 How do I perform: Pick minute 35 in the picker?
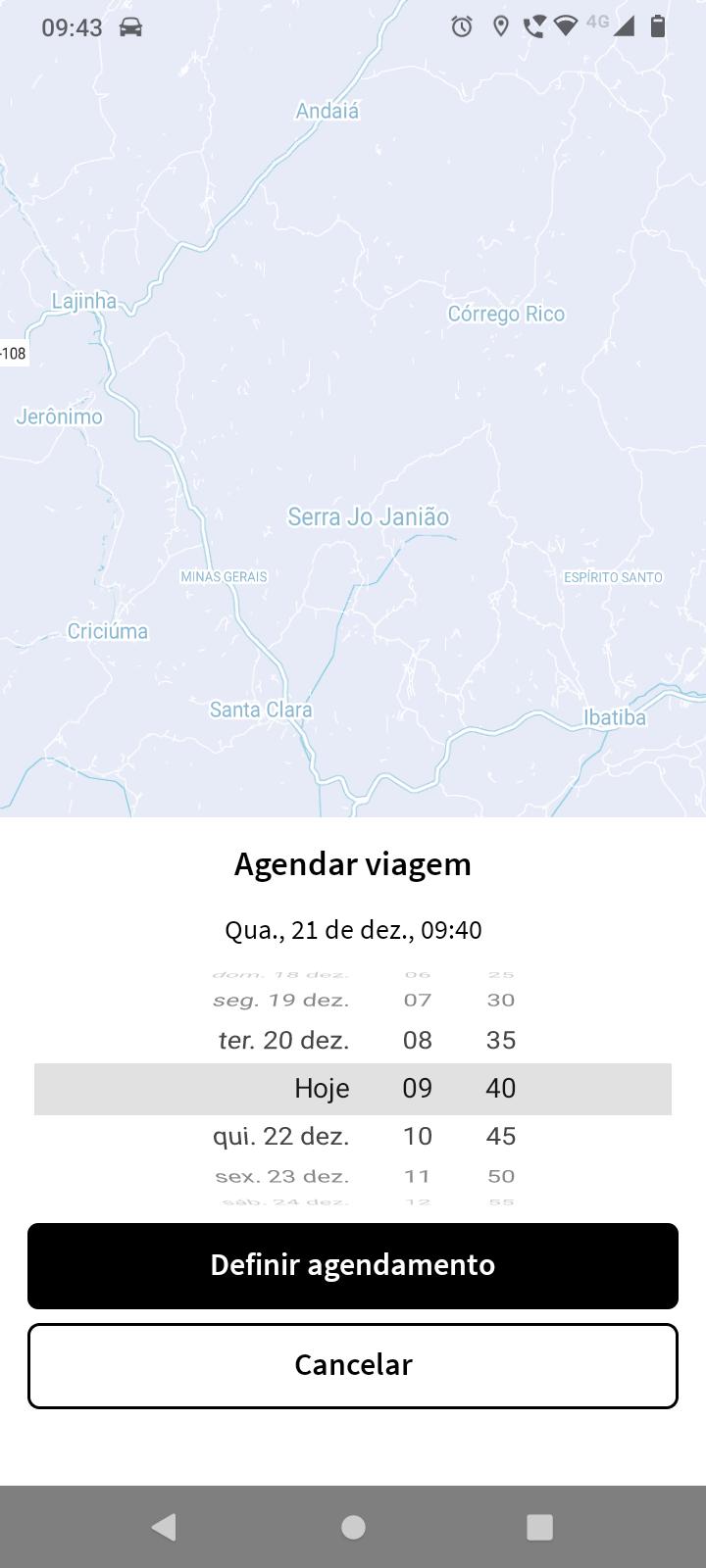coord(501,1040)
